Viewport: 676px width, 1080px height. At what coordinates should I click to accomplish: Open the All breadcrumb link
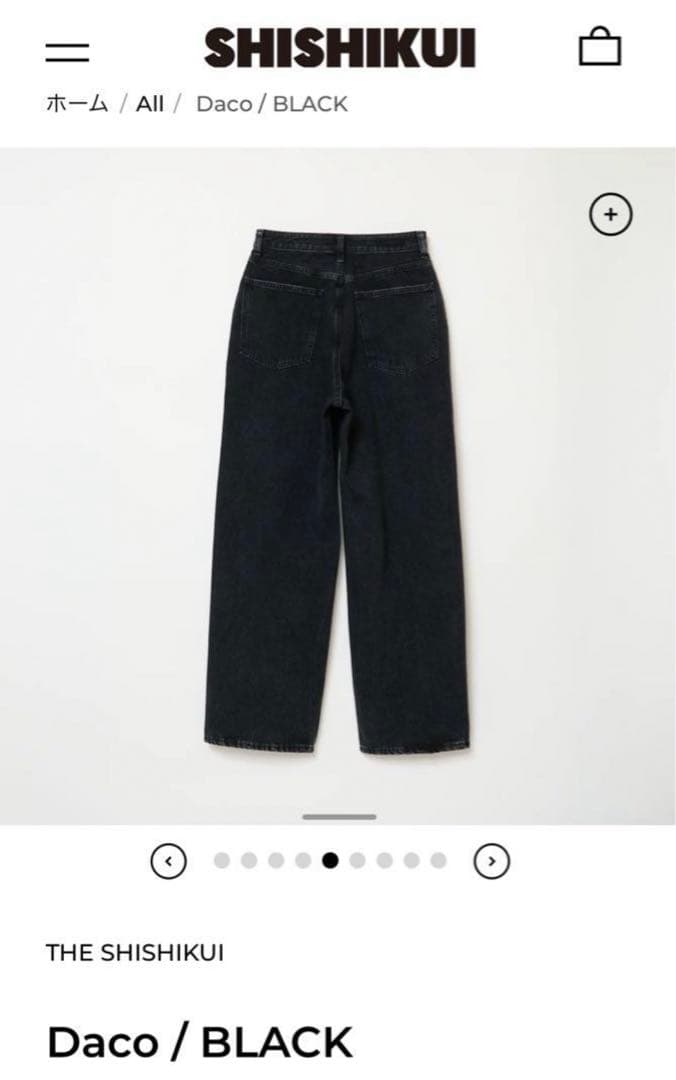(150, 104)
